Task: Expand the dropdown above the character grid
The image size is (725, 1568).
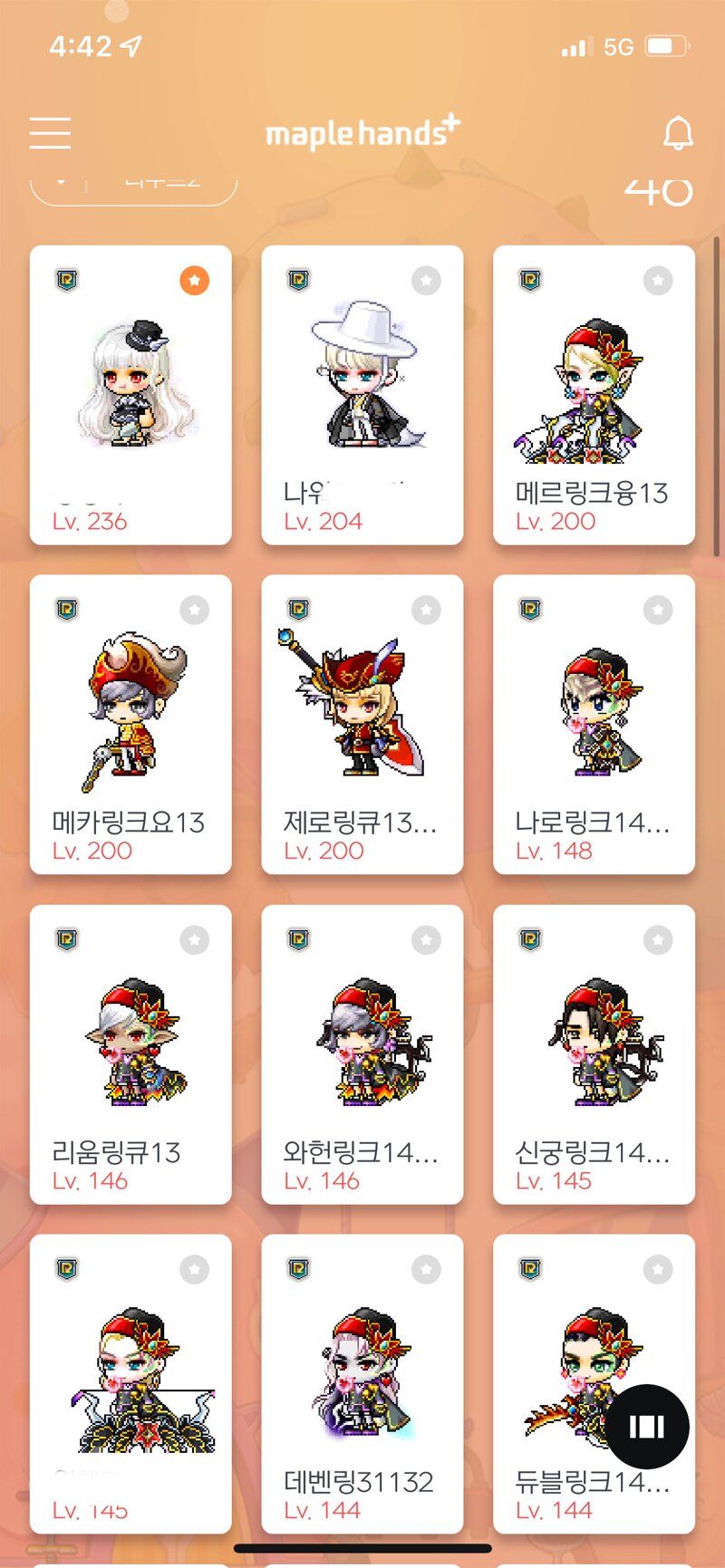Action: point(62,184)
